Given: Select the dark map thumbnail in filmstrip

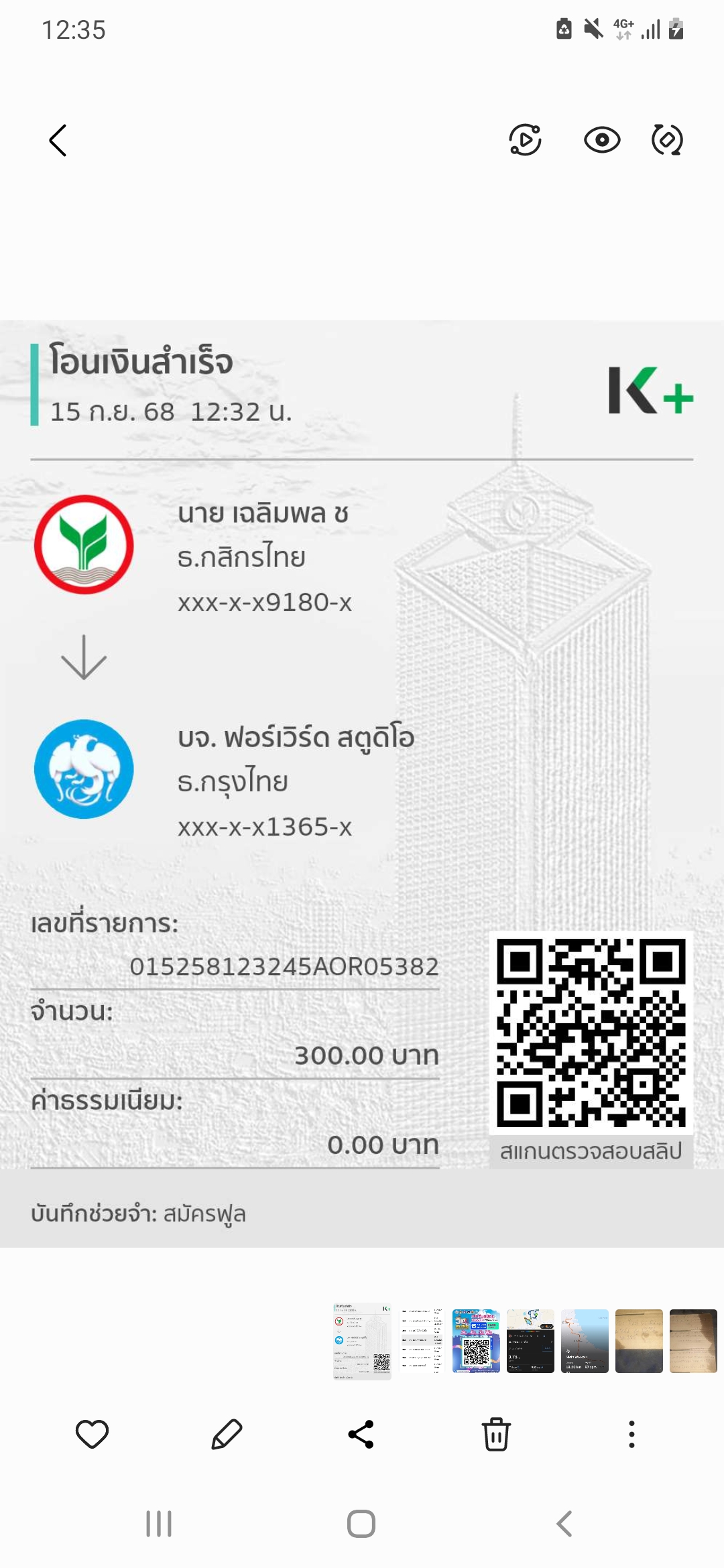Looking at the screenshot, I should click(x=530, y=1341).
